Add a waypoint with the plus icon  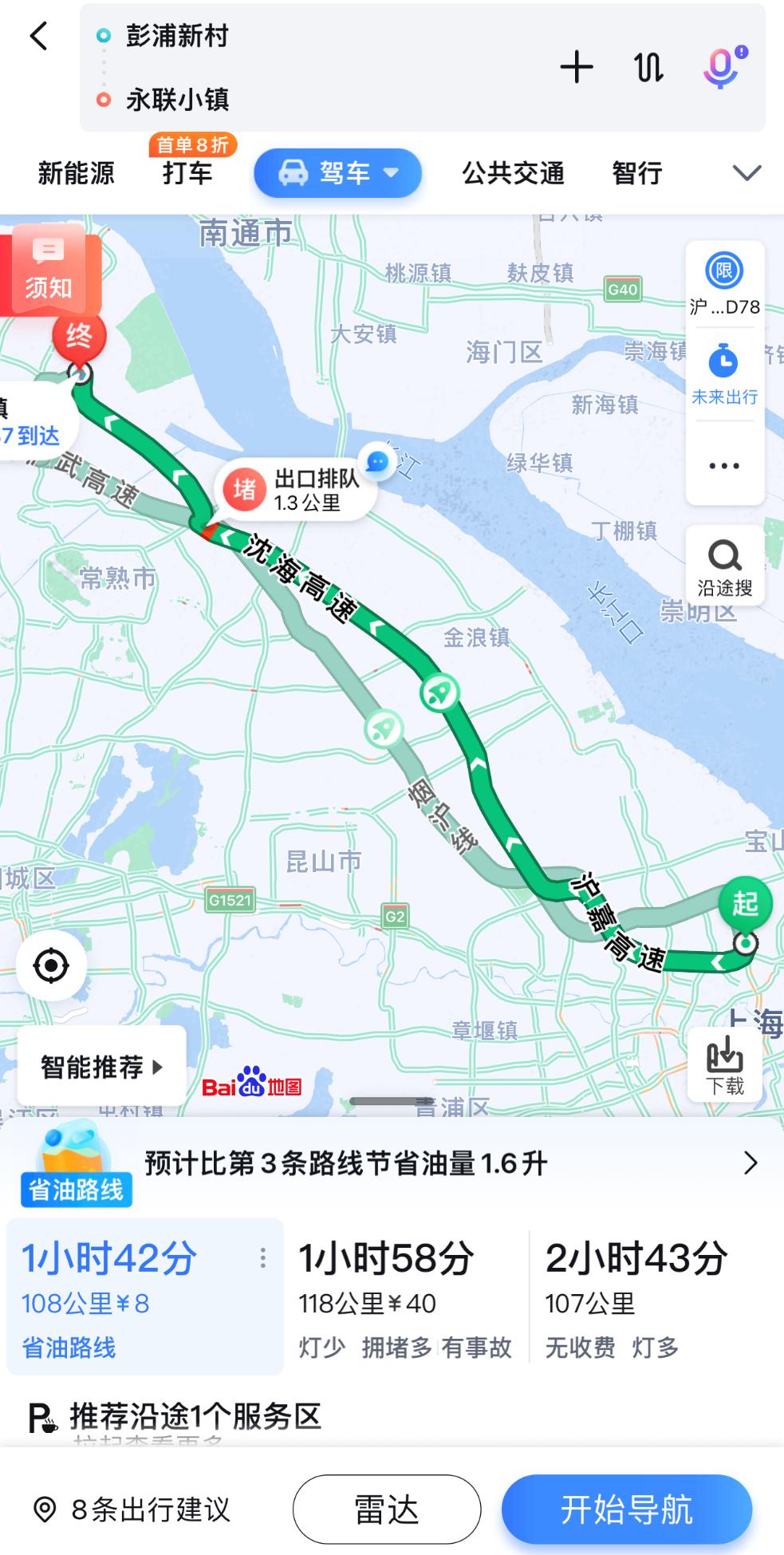click(576, 67)
